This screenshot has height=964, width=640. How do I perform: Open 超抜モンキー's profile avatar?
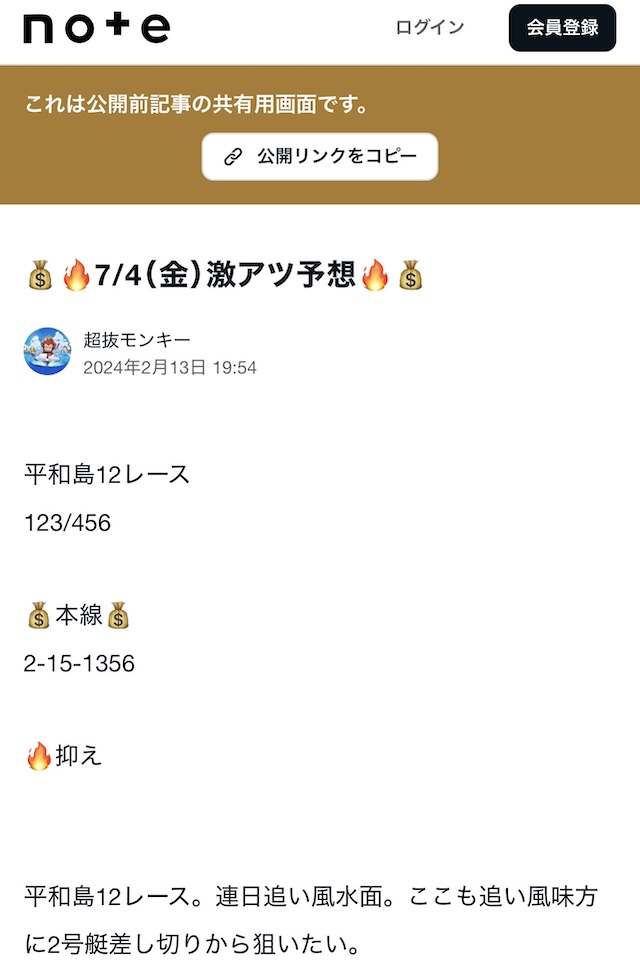(47, 352)
